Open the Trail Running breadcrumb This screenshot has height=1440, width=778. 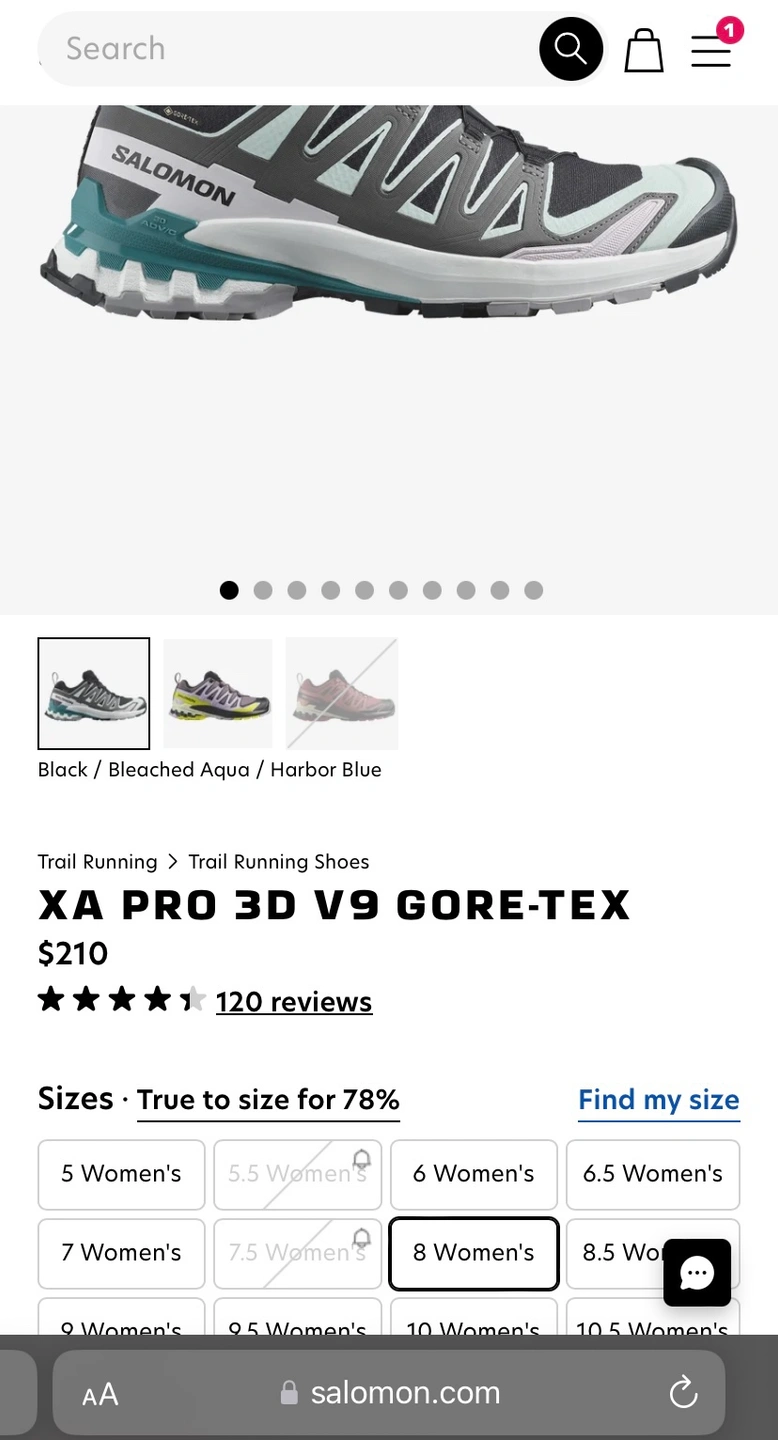[x=97, y=862]
